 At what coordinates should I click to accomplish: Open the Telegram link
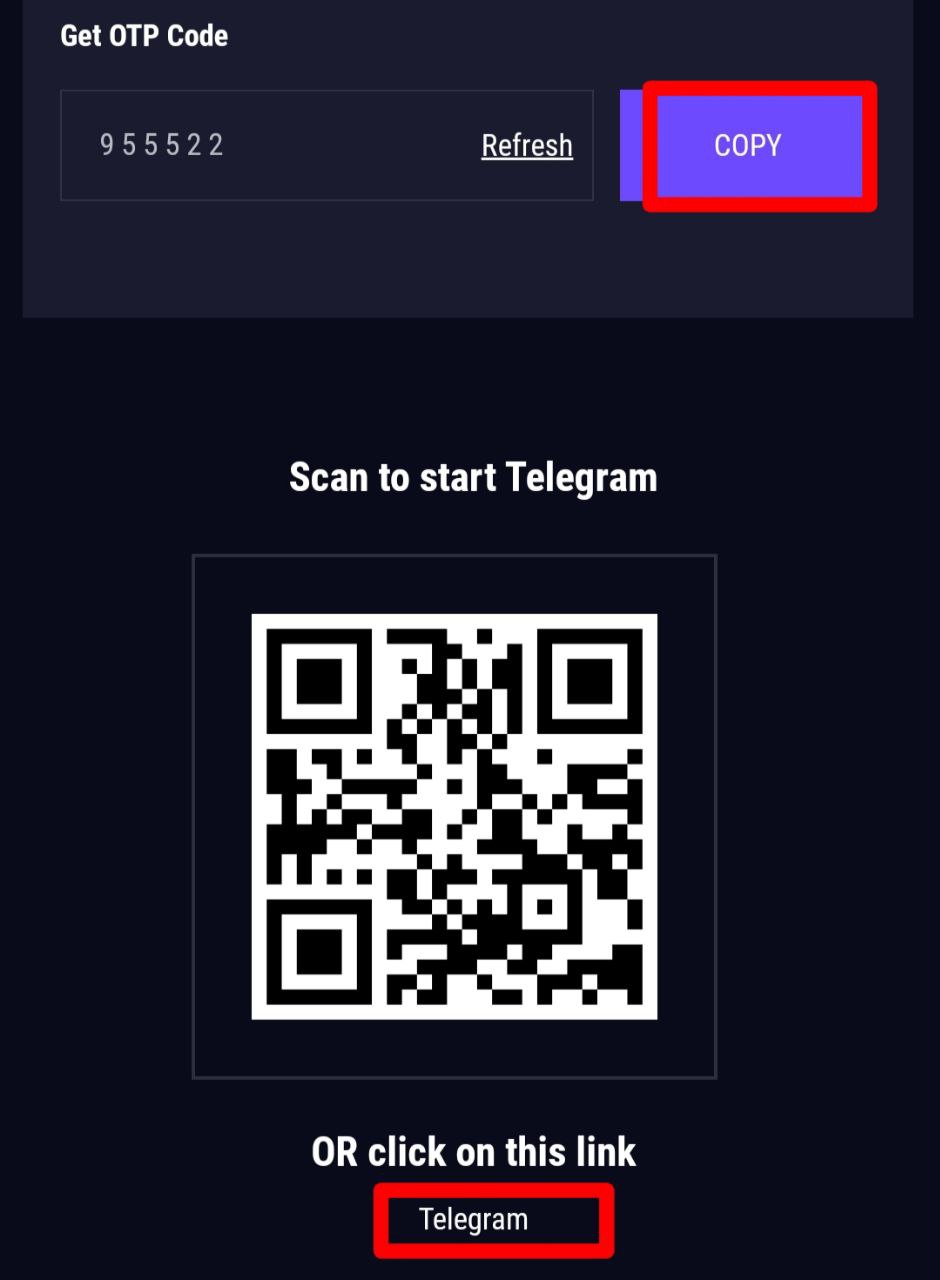coord(473,1220)
